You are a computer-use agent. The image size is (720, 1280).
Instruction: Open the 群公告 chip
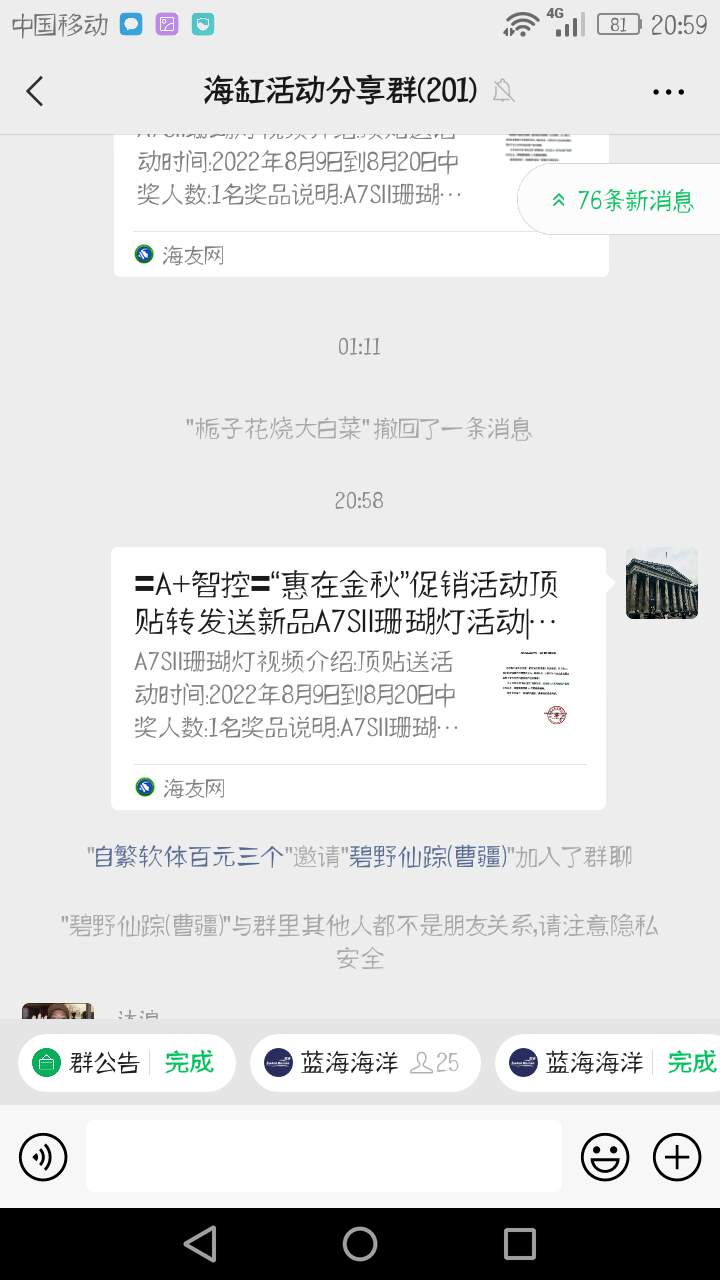click(126, 1062)
